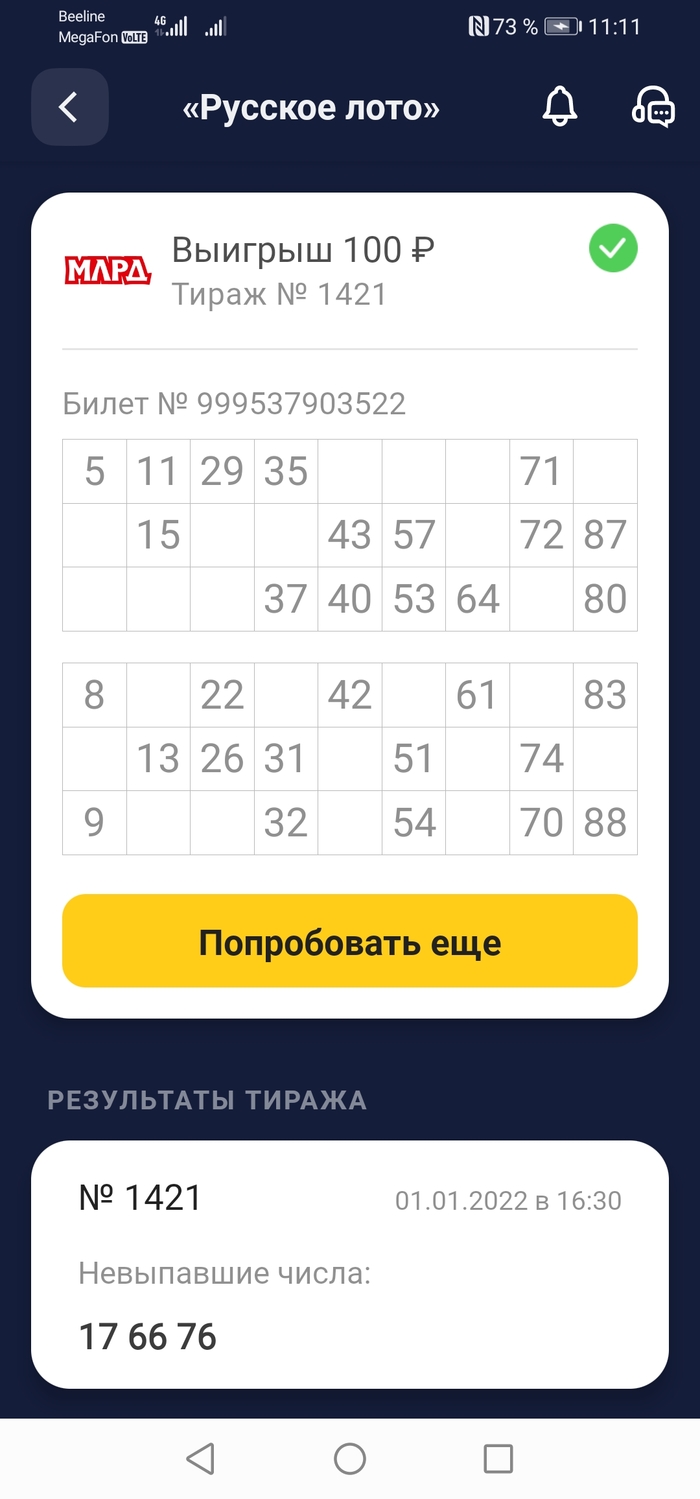Go back using the top-left arrow
This screenshot has height=1499, width=700.
69,107
